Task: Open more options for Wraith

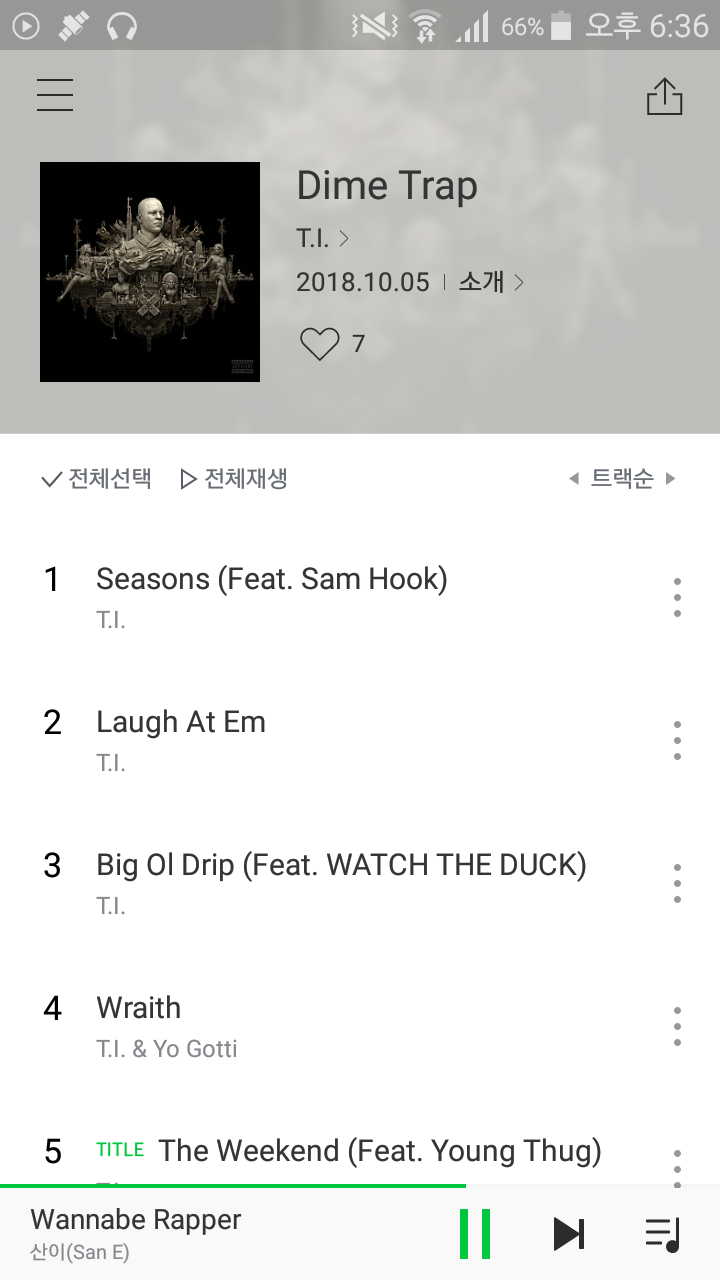Action: pyautogui.click(x=677, y=1026)
